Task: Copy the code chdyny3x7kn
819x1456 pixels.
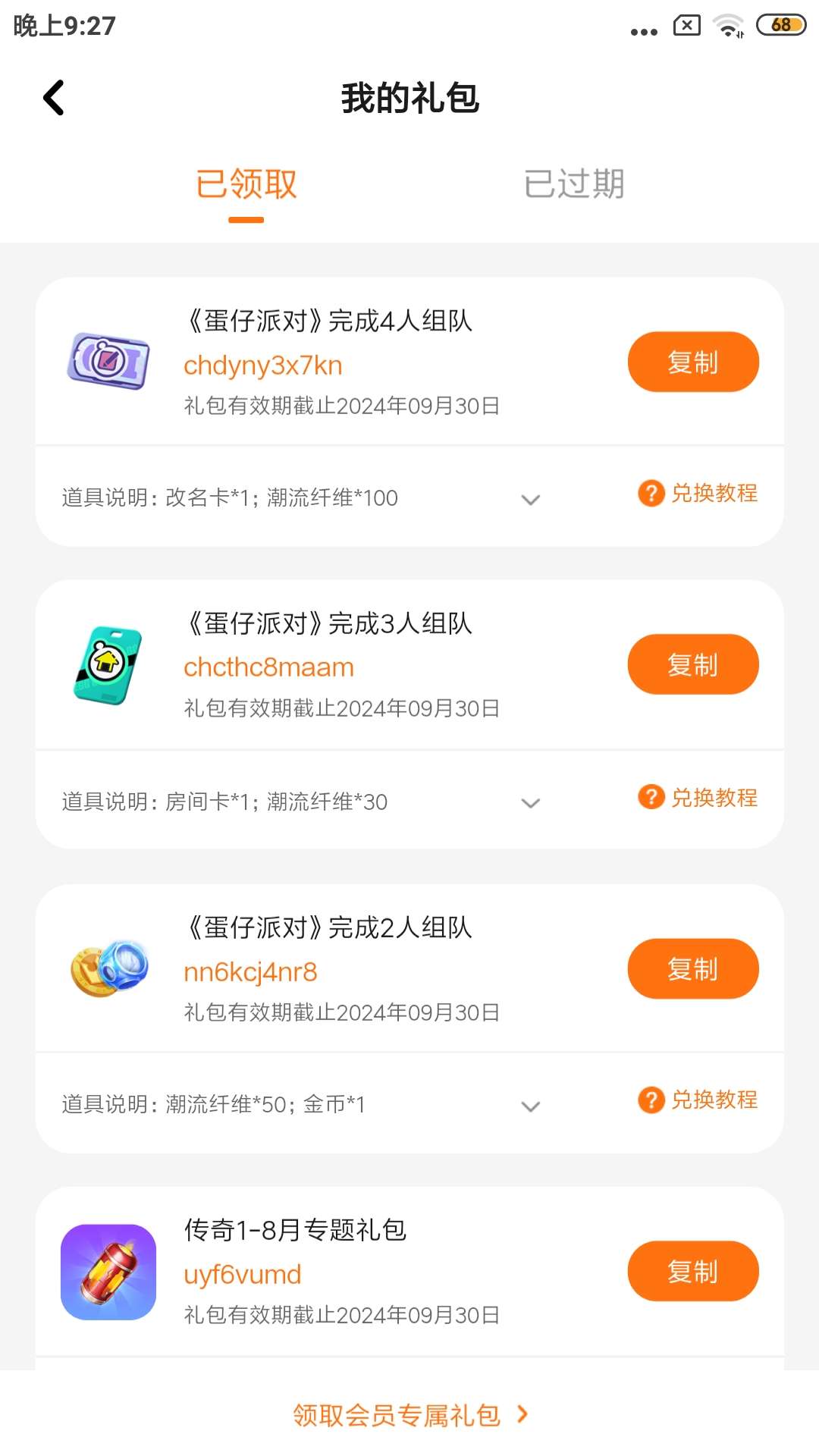Action: click(692, 362)
